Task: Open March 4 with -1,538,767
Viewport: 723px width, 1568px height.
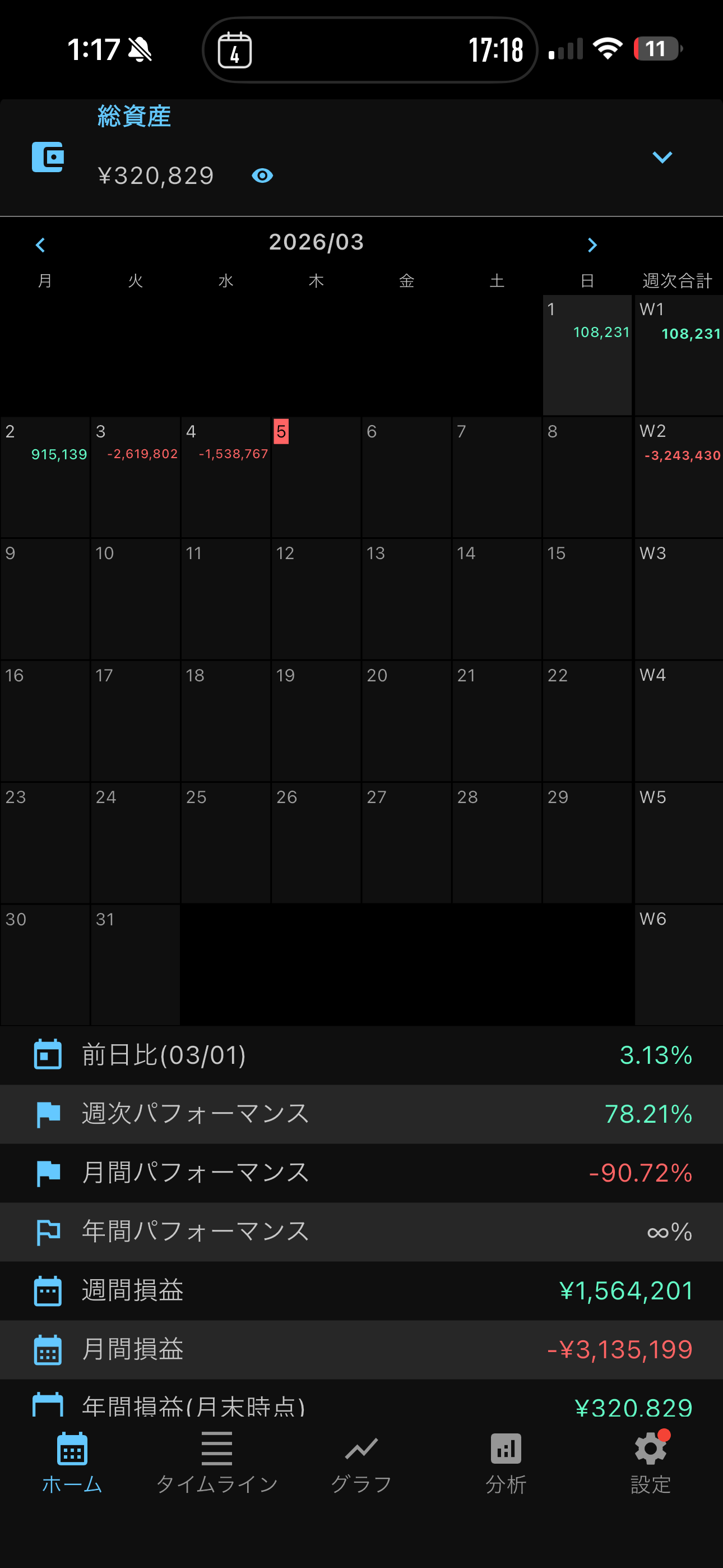Action: tap(226, 477)
